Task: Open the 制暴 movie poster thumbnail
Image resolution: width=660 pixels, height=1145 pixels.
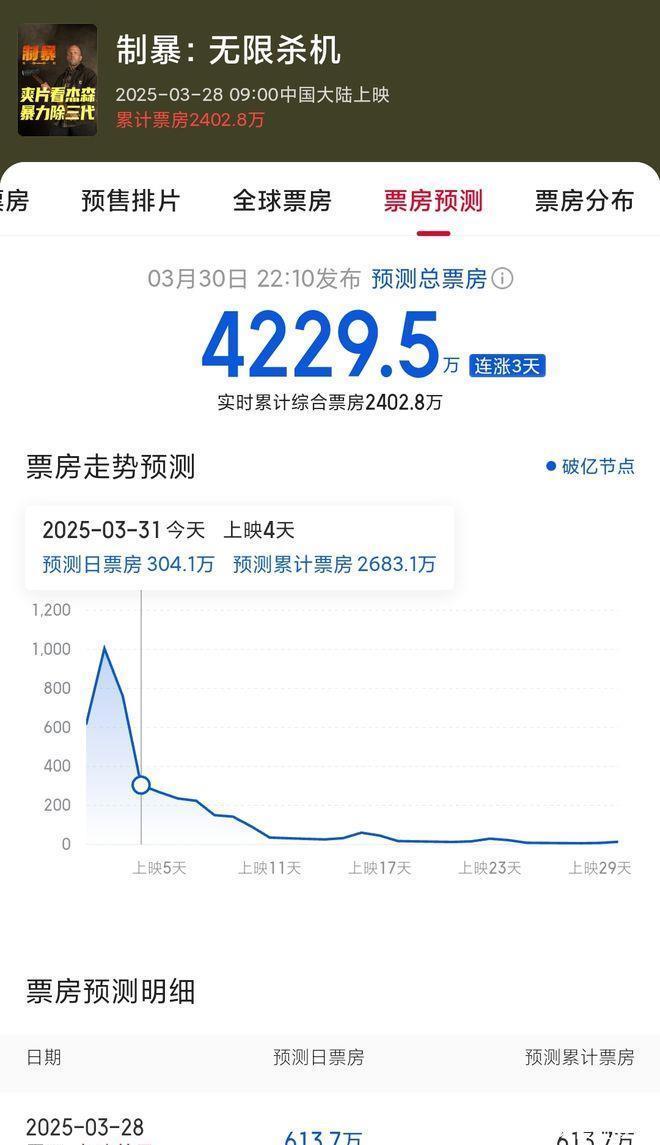Action: coord(58,80)
